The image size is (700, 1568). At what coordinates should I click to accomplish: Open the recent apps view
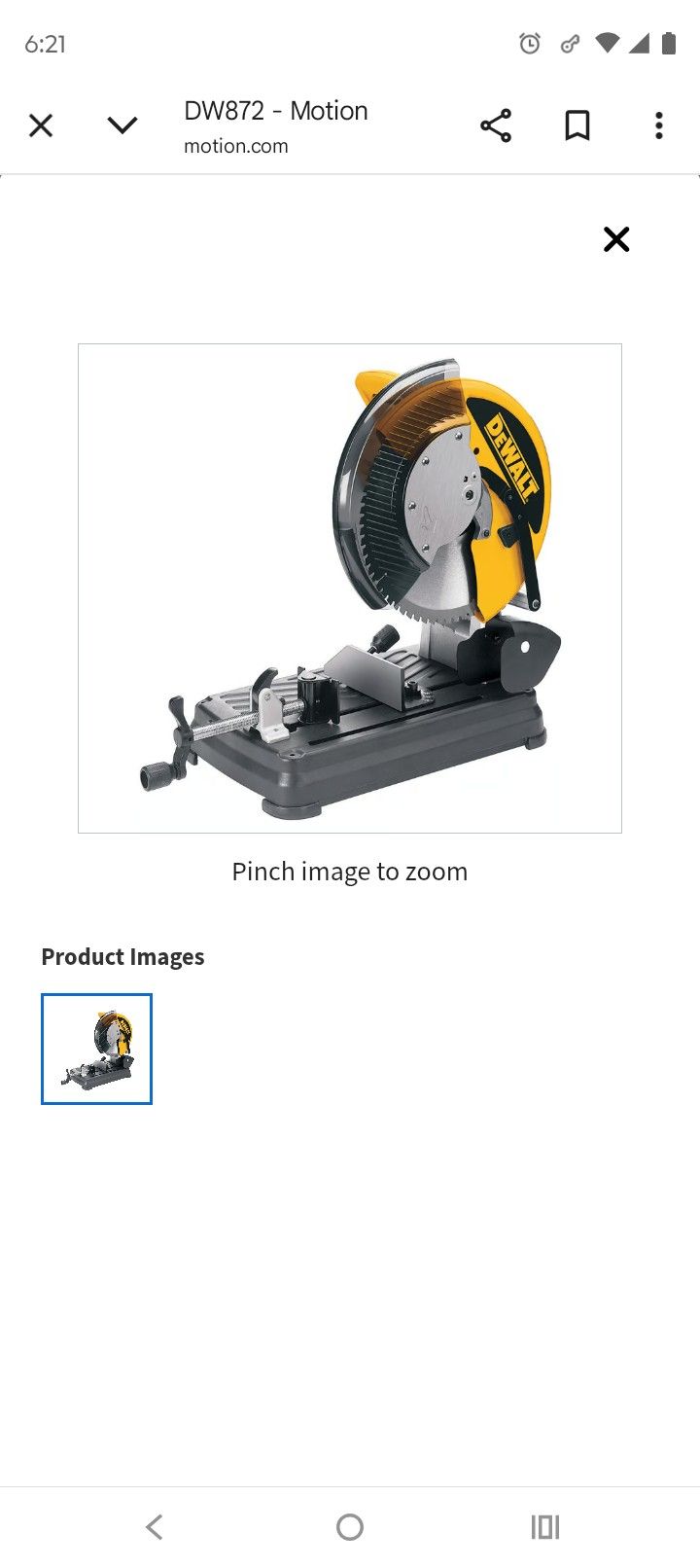click(545, 1527)
